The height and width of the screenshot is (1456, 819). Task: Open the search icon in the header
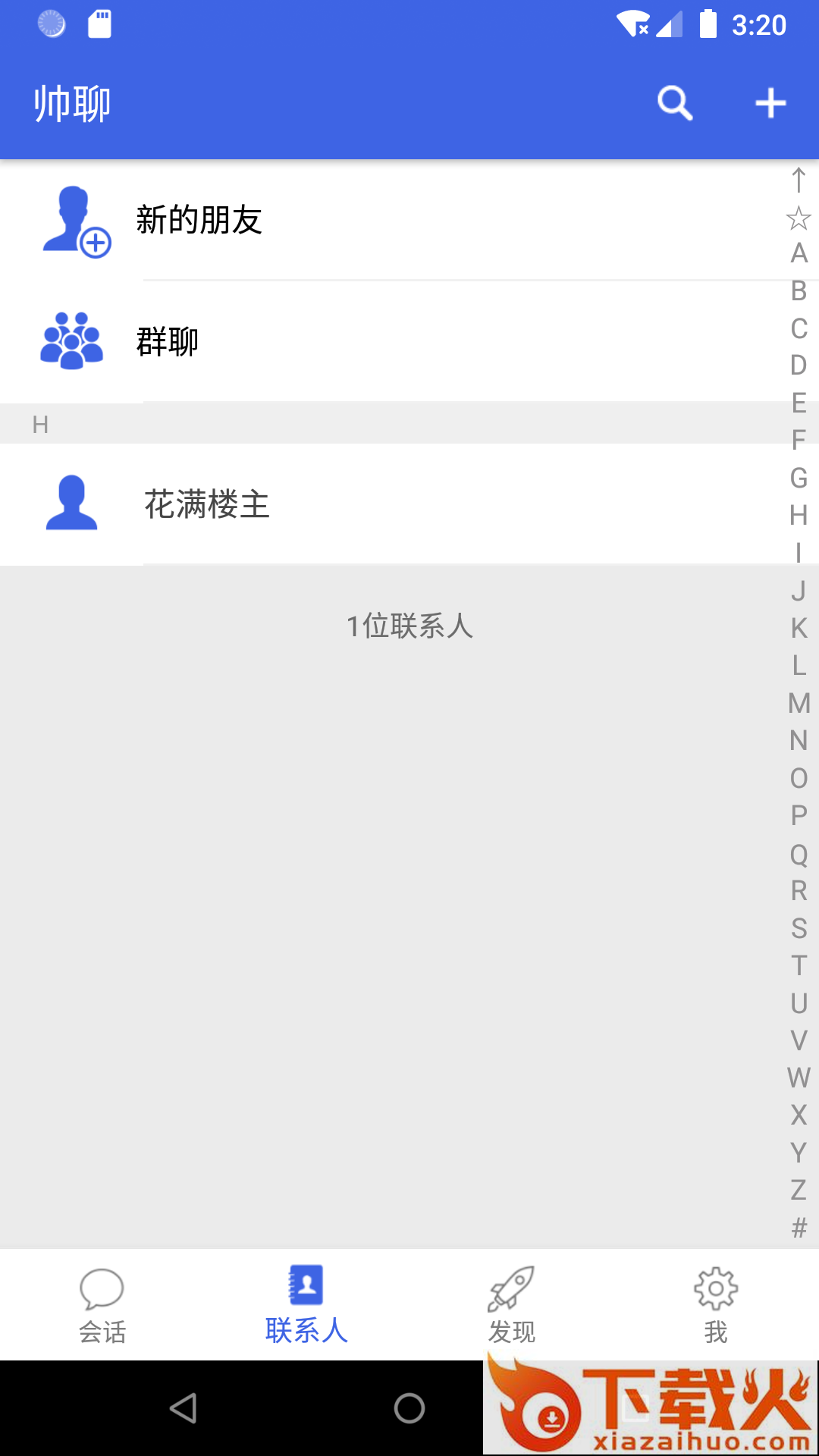[x=675, y=103]
